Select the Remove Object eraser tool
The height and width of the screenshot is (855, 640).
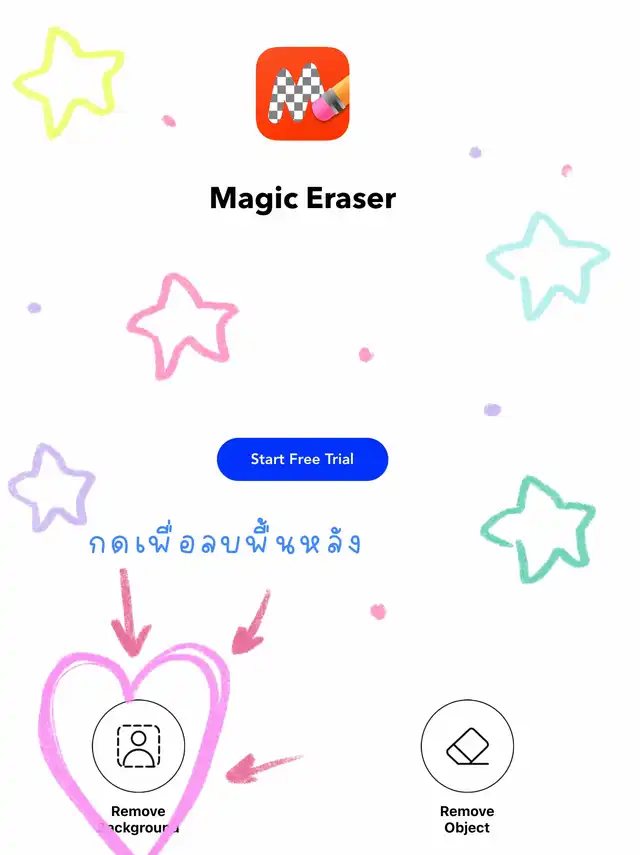coord(467,746)
